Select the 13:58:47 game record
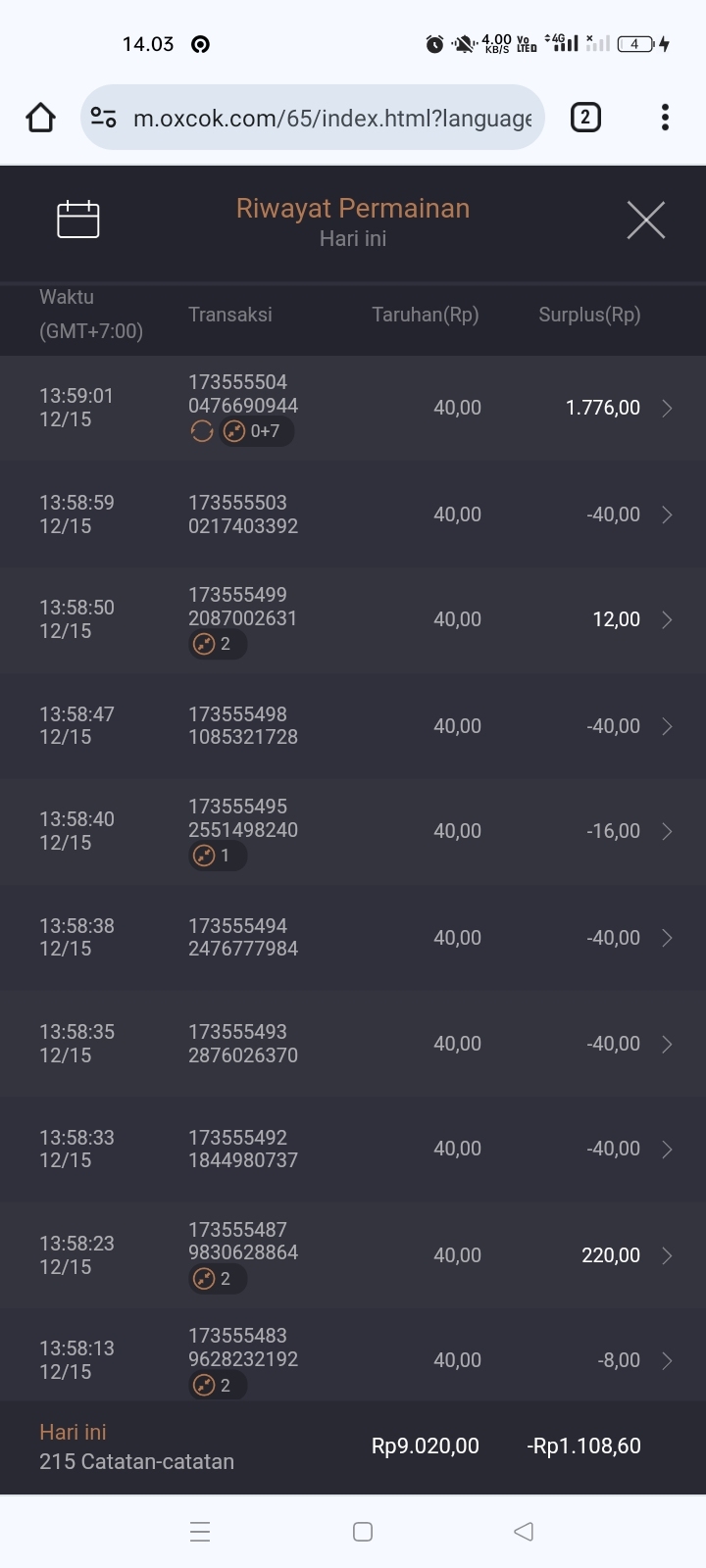Image resolution: width=706 pixels, height=1568 pixels. [353, 726]
